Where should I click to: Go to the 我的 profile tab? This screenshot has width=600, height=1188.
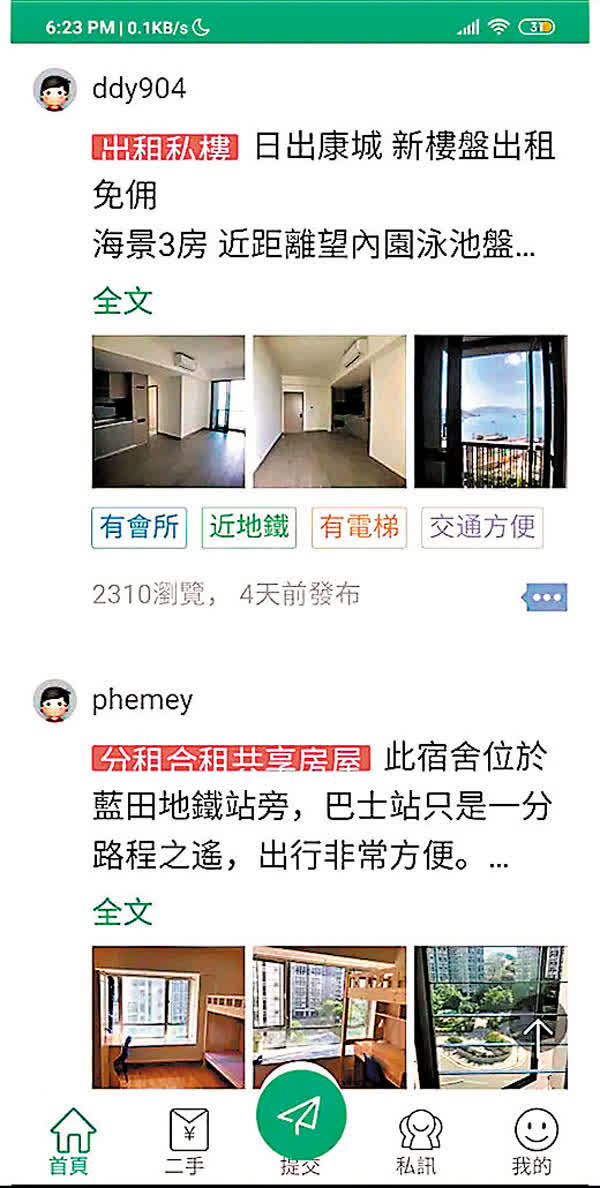point(534,1140)
